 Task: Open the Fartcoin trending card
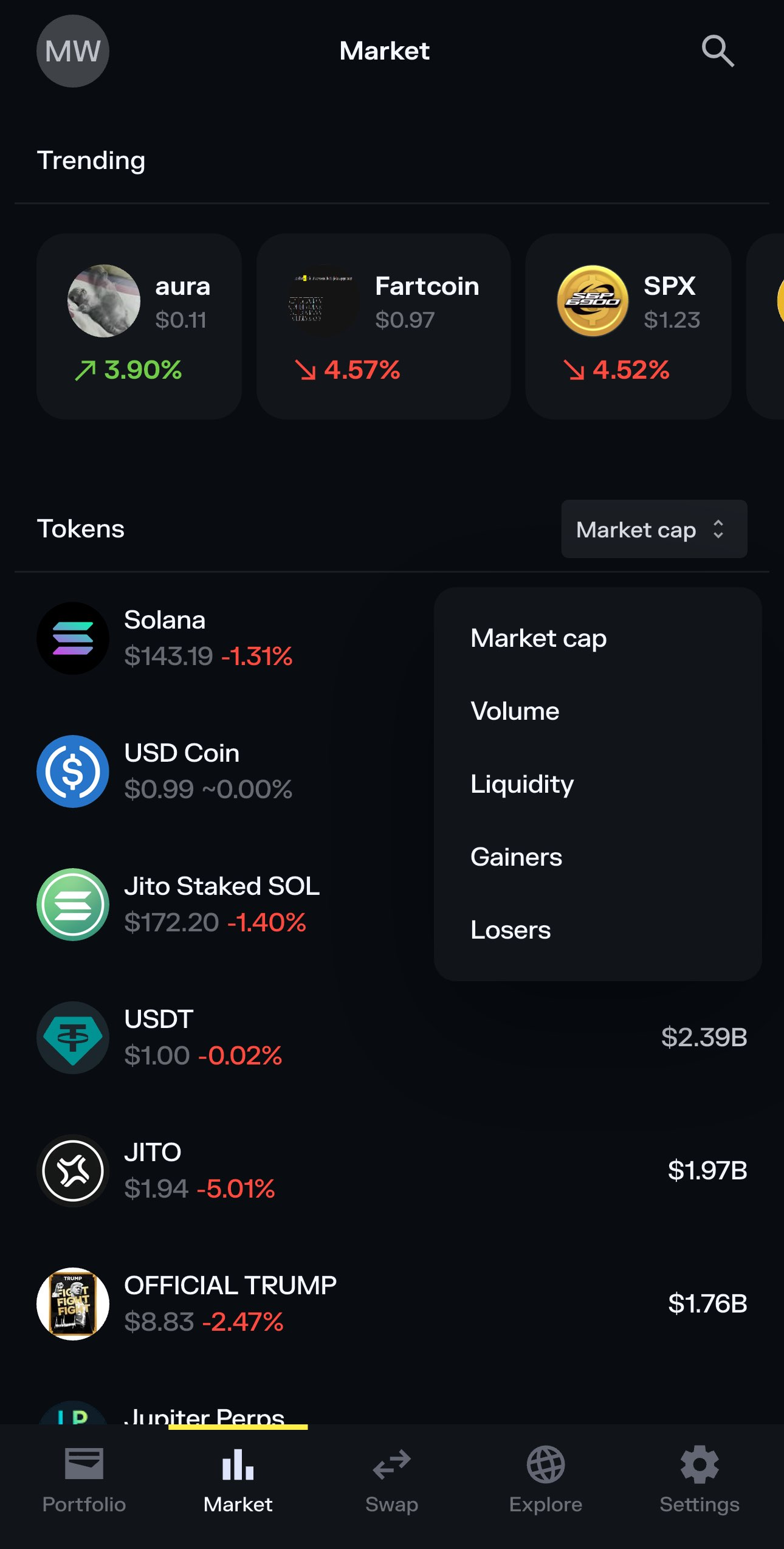point(383,326)
